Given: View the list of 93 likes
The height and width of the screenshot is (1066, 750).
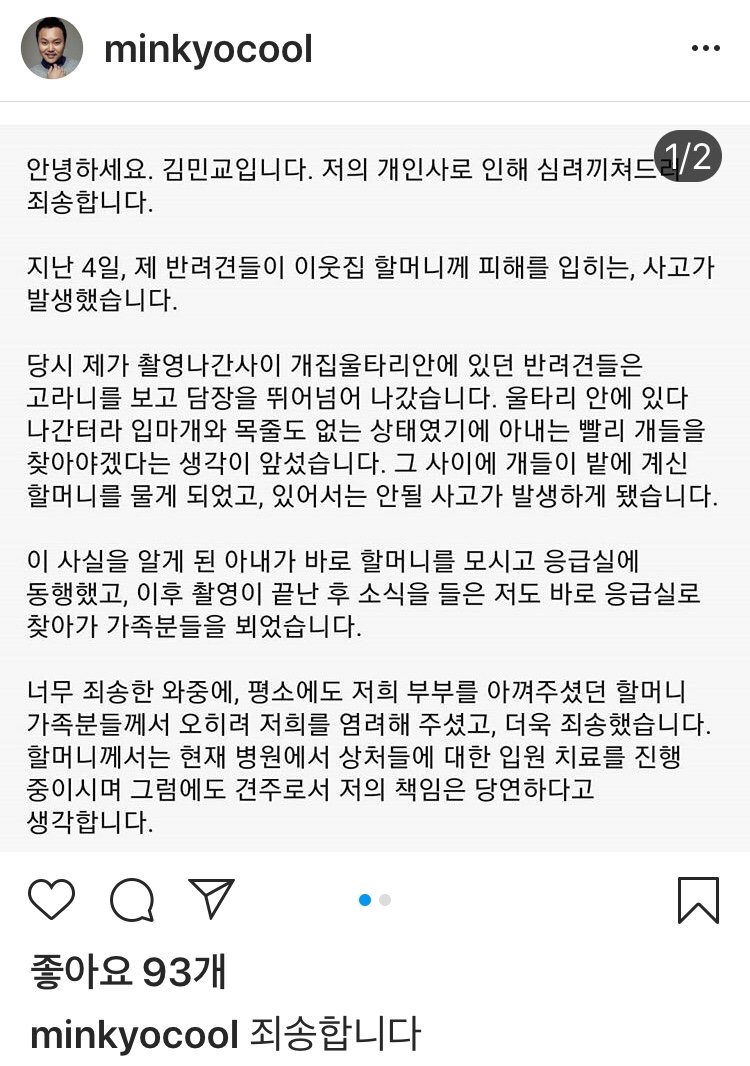Looking at the screenshot, I should 128,971.
